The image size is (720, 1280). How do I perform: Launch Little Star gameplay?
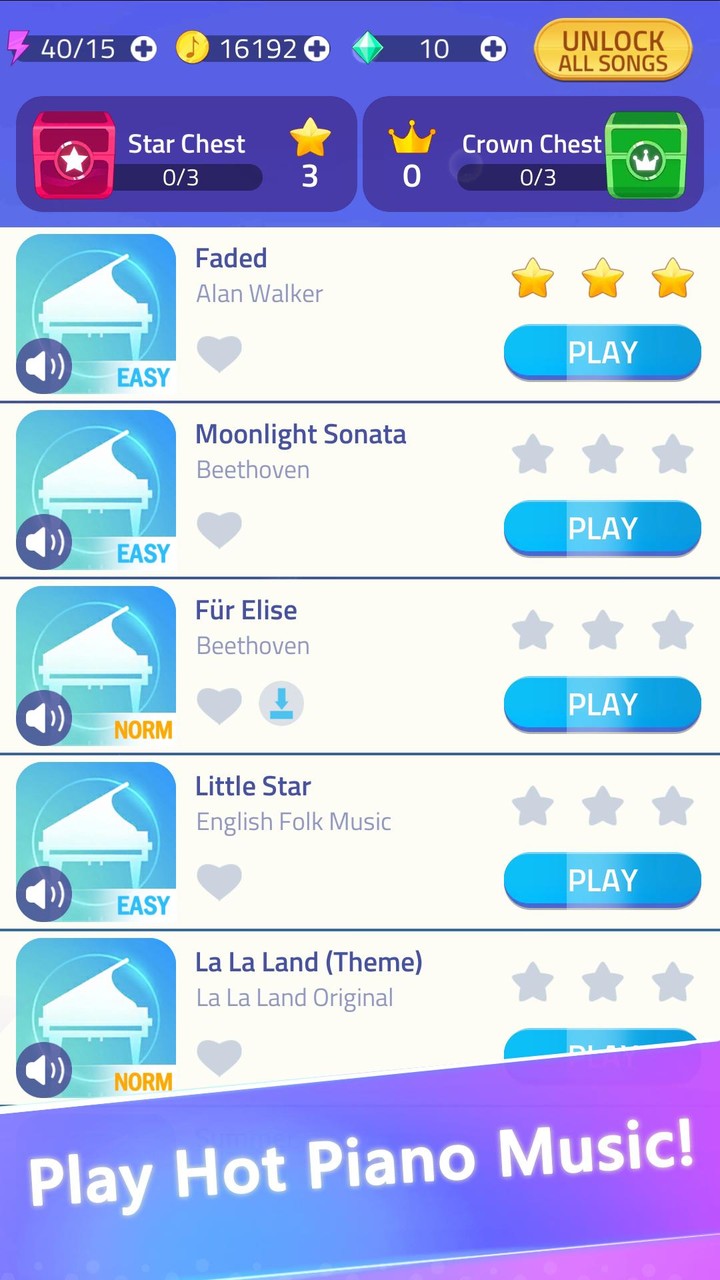pyautogui.click(x=602, y=880)
